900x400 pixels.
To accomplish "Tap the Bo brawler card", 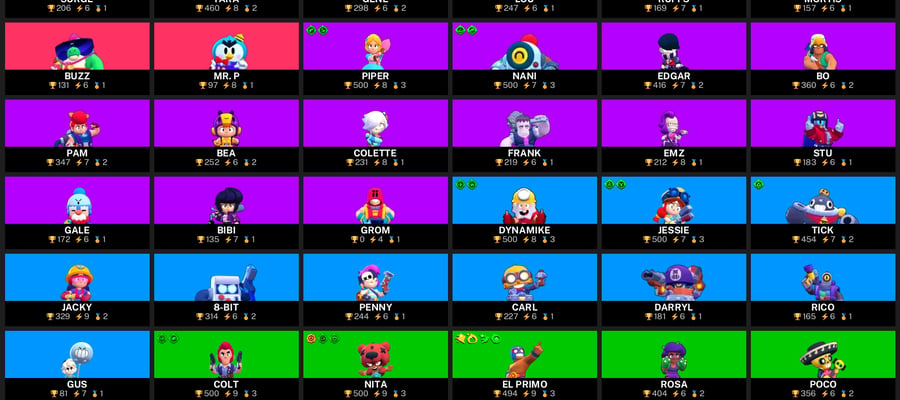I will (x=823, y=59).
